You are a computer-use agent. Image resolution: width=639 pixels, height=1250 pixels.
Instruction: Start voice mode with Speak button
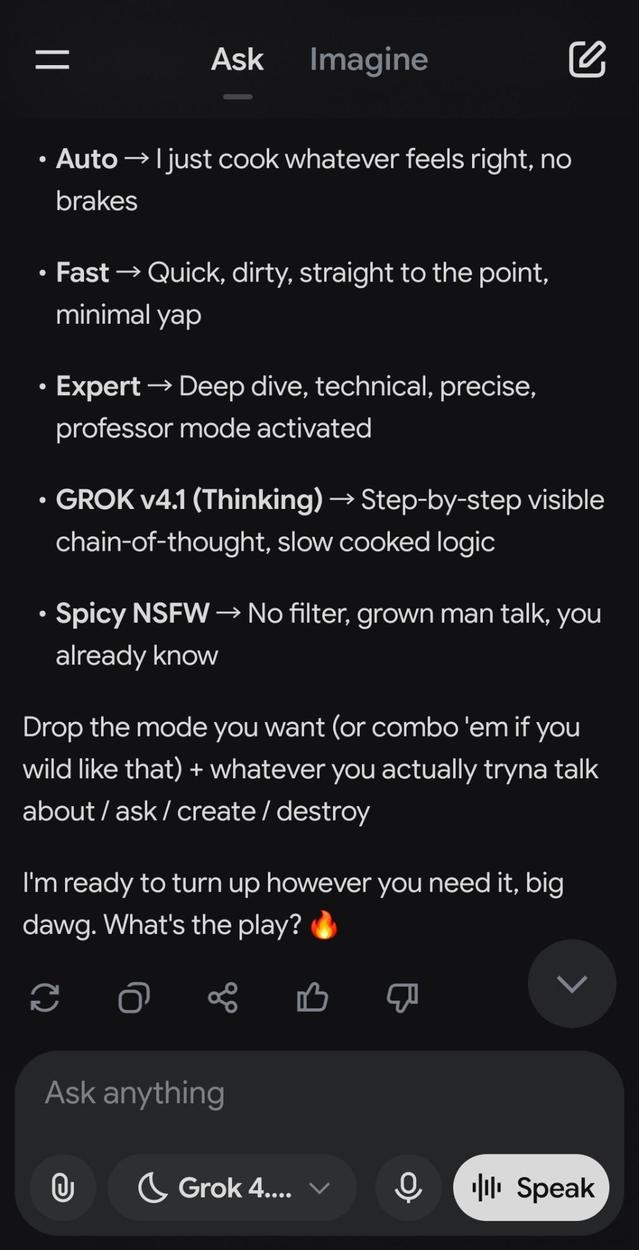click(x=532, y=1188)
